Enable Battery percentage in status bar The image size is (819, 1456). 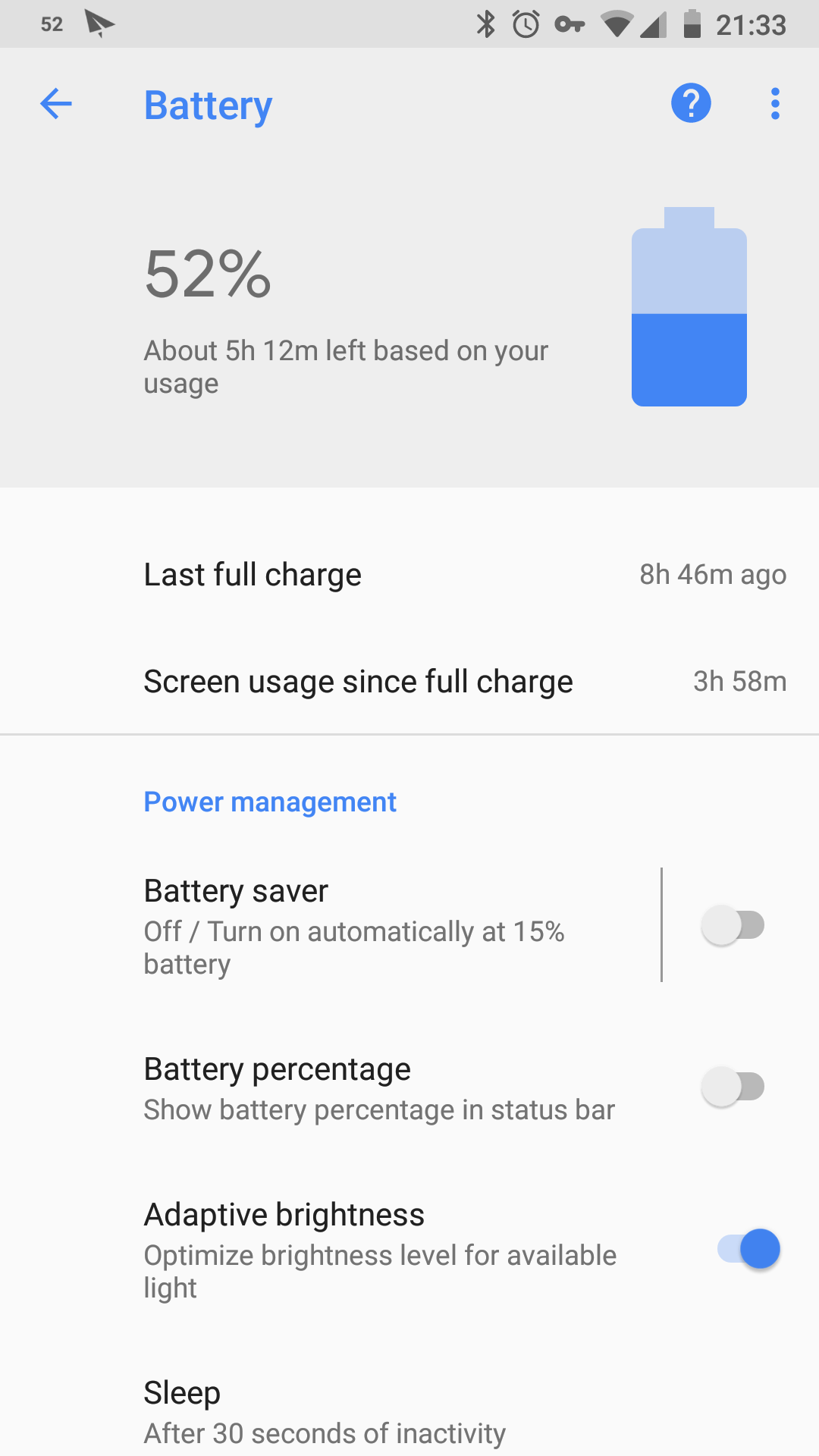coord(733,1087)
